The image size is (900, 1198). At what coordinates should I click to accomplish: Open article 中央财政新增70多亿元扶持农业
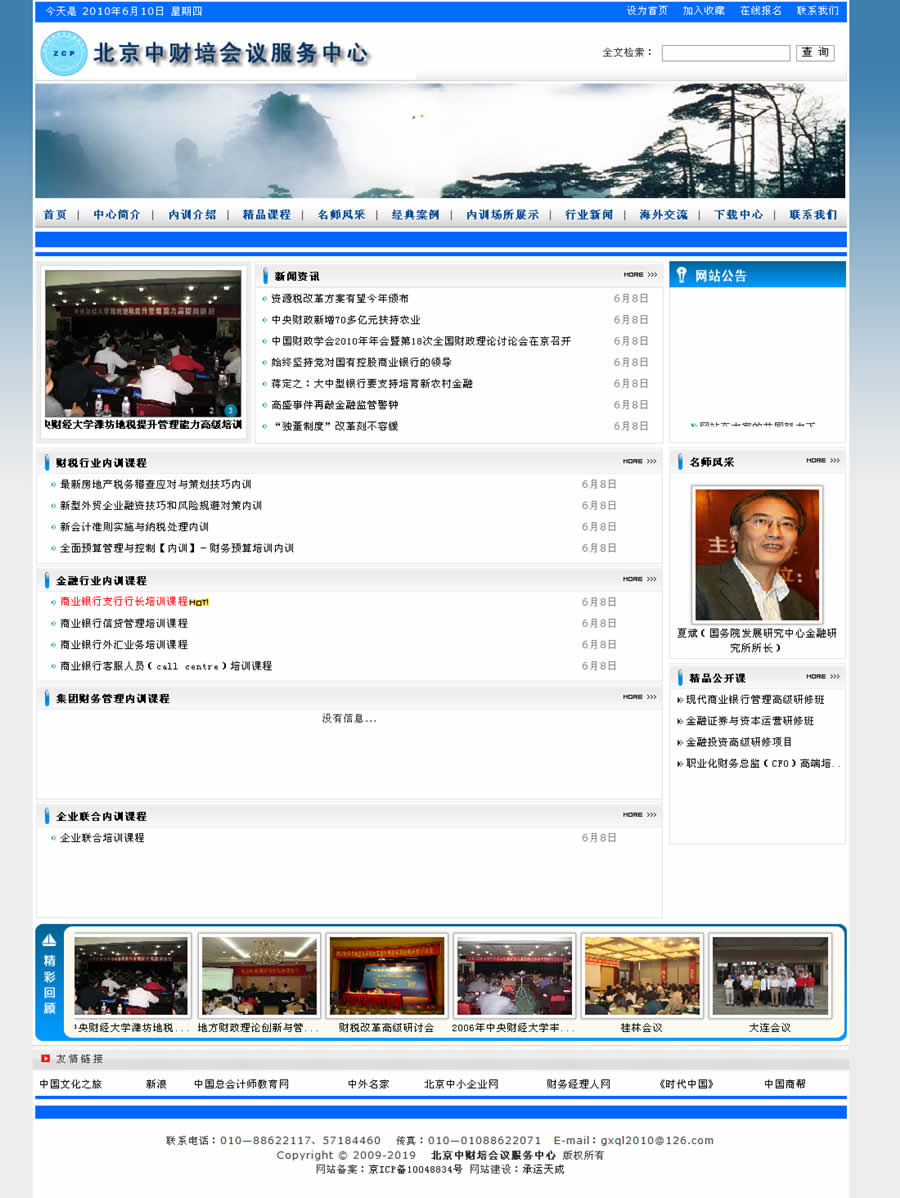tap(346, 320)
